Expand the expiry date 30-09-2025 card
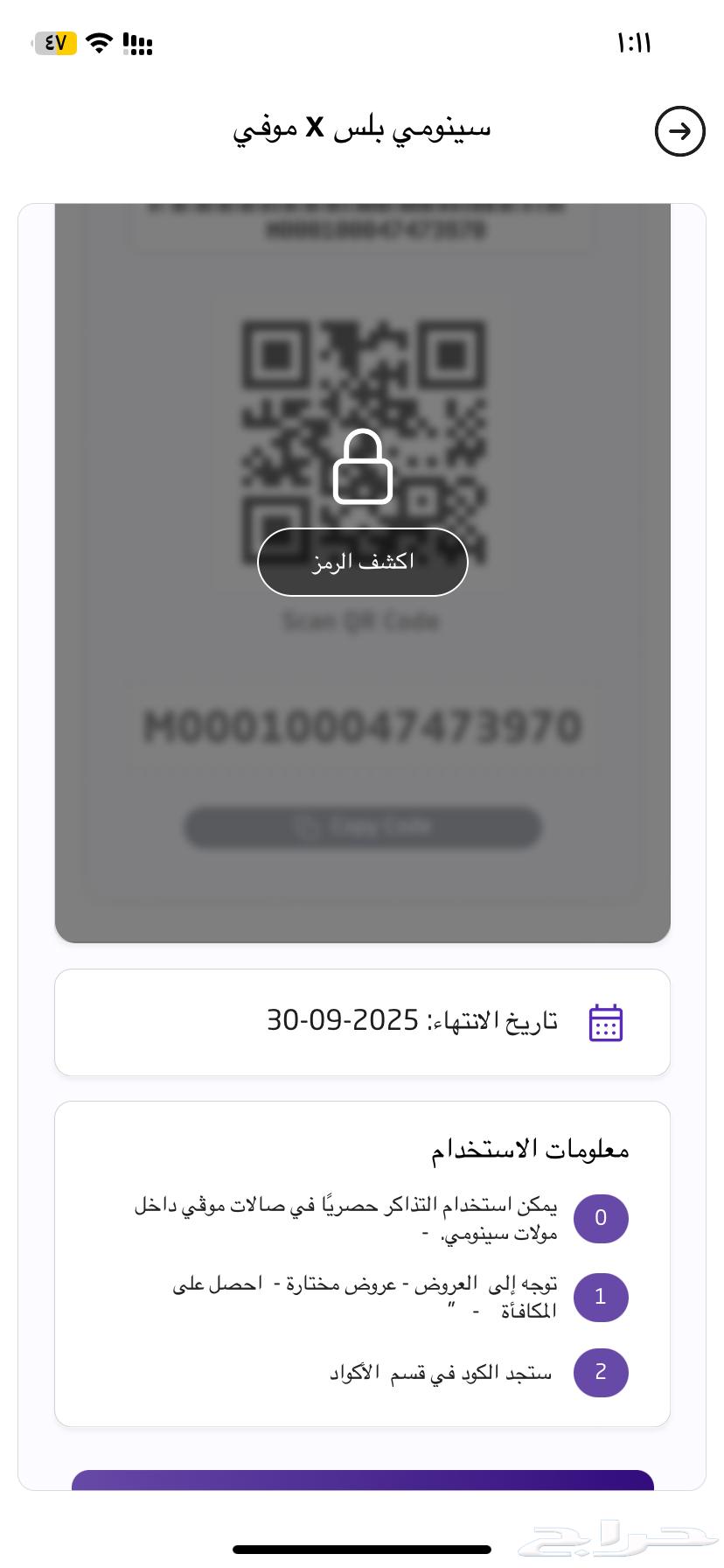724x1568 pixels. coord(362,1021)
